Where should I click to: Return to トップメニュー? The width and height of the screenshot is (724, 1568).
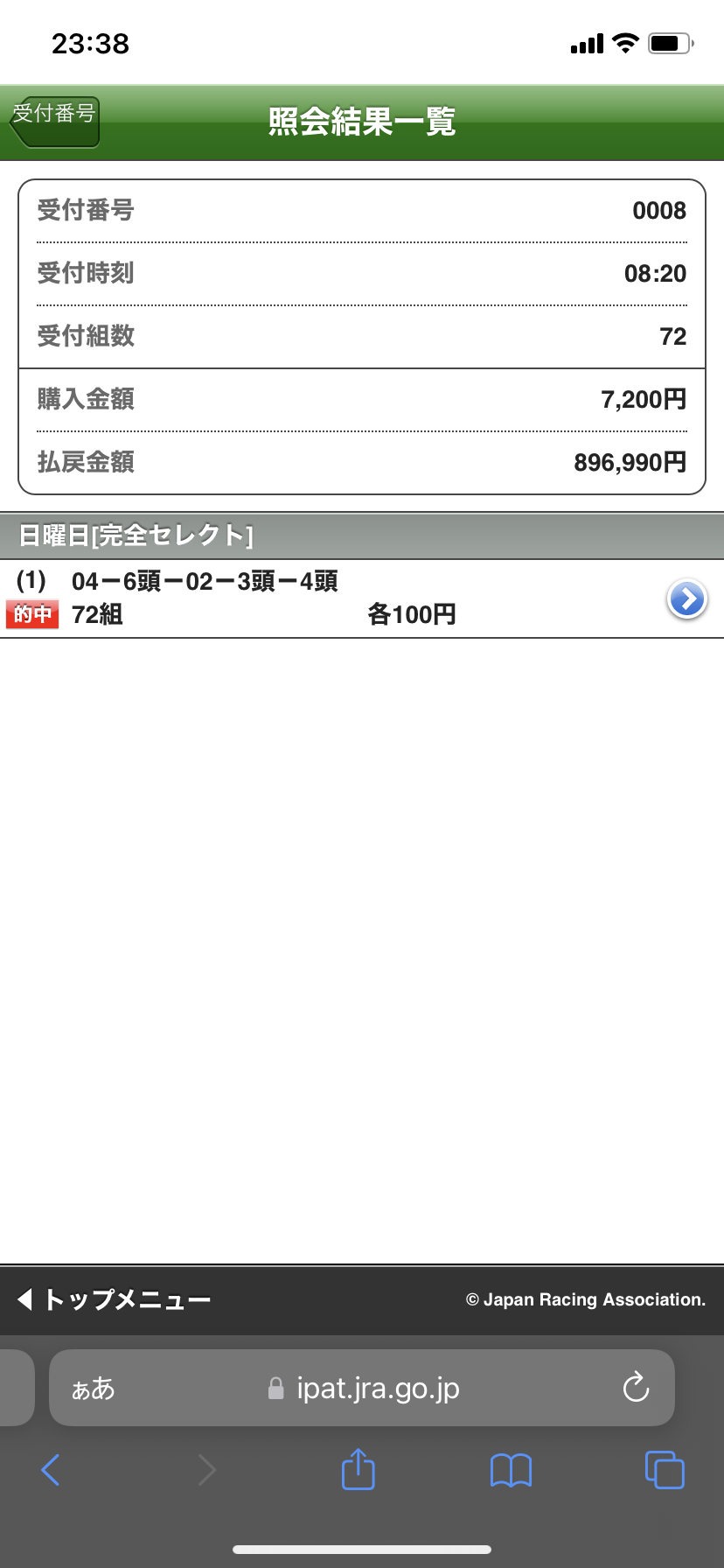114,1299
